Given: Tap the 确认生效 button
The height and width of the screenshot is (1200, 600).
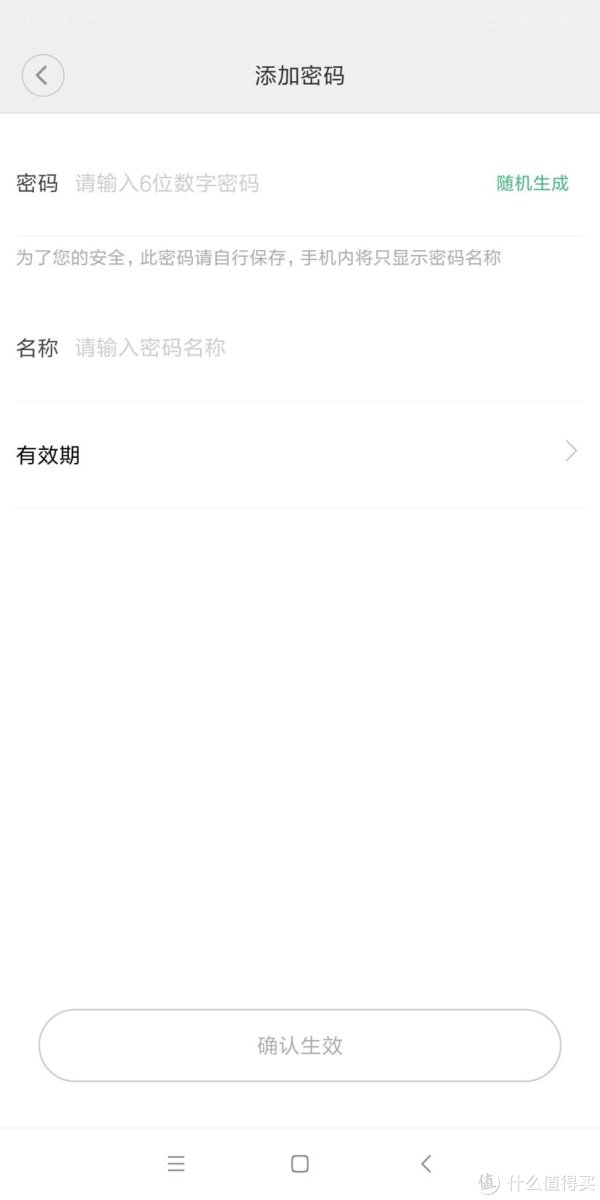Looking at the screenshot, I should [x=300, y=1045].
